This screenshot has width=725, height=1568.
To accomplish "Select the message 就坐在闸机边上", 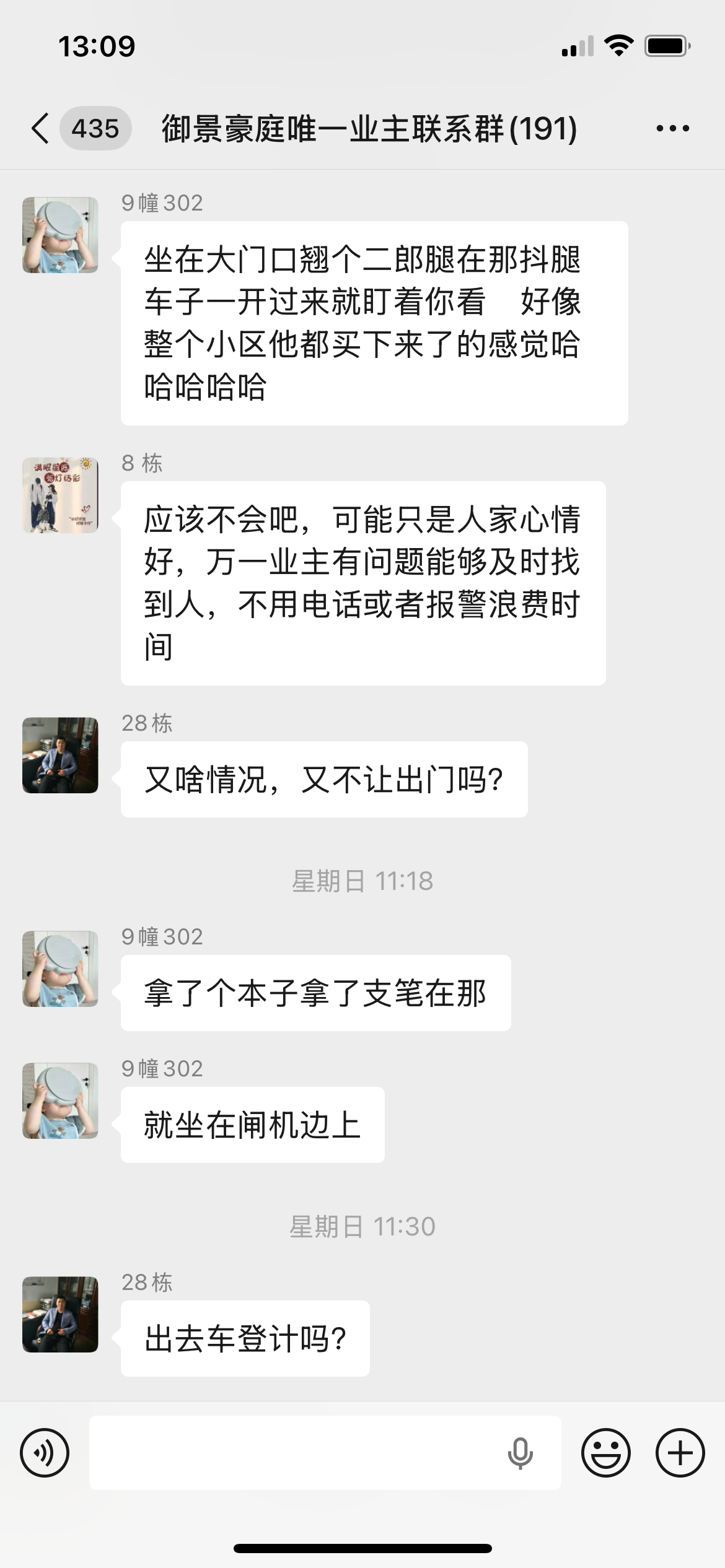I will (250, 1125).
